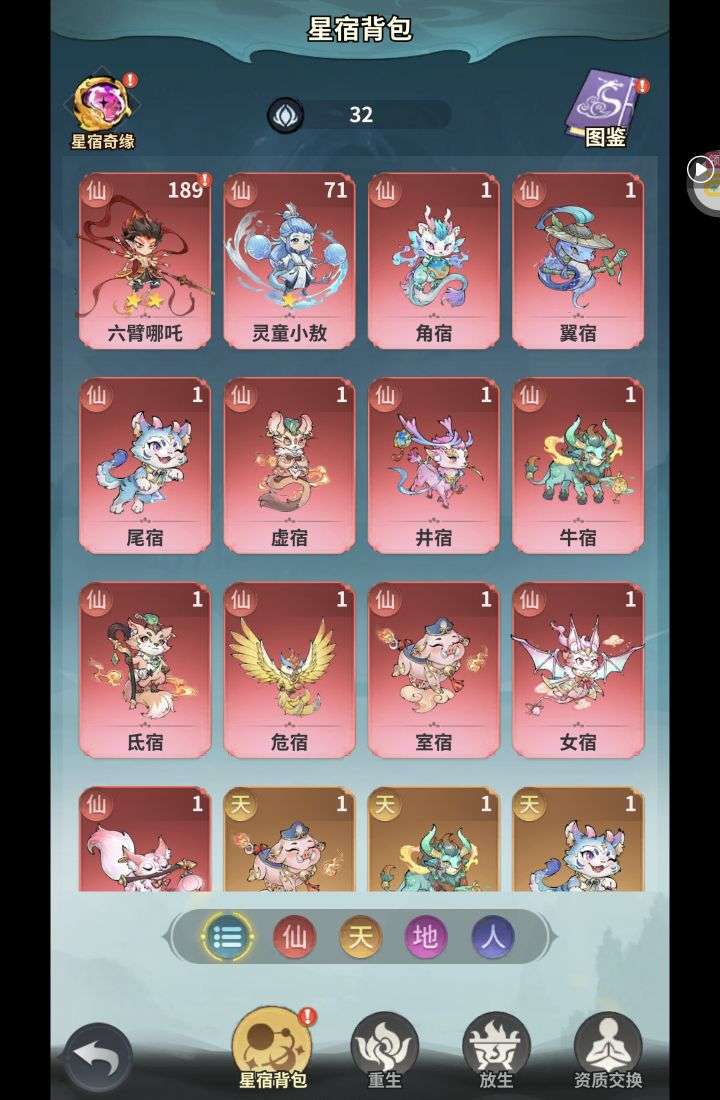This screenshot has width=720, height=1100.
Task: View the 井宿 card
Action: [433, 465]
